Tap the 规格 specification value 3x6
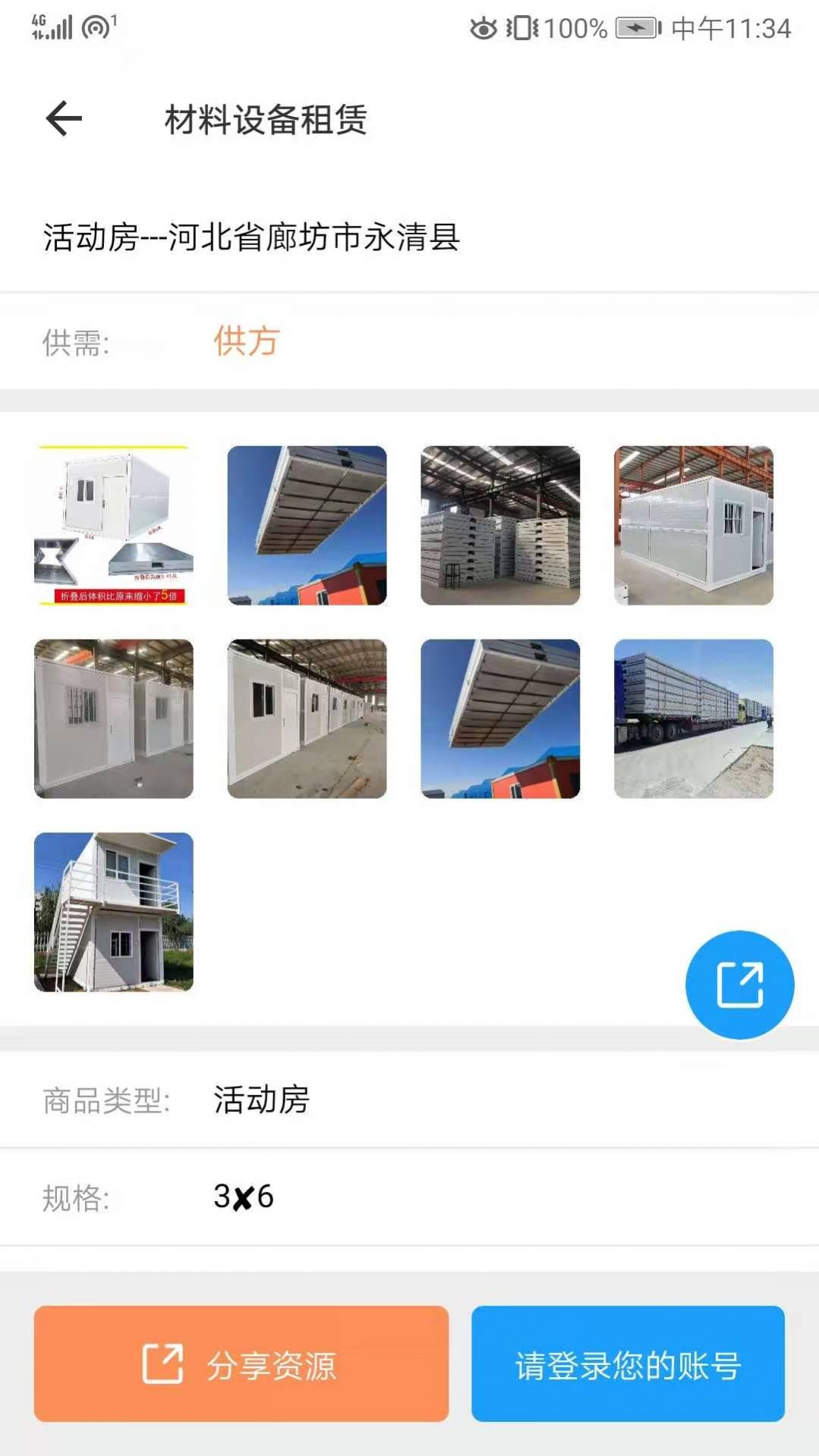Image resolution: width=819 pixels, height=1456 pixels. click(244, 1193)
